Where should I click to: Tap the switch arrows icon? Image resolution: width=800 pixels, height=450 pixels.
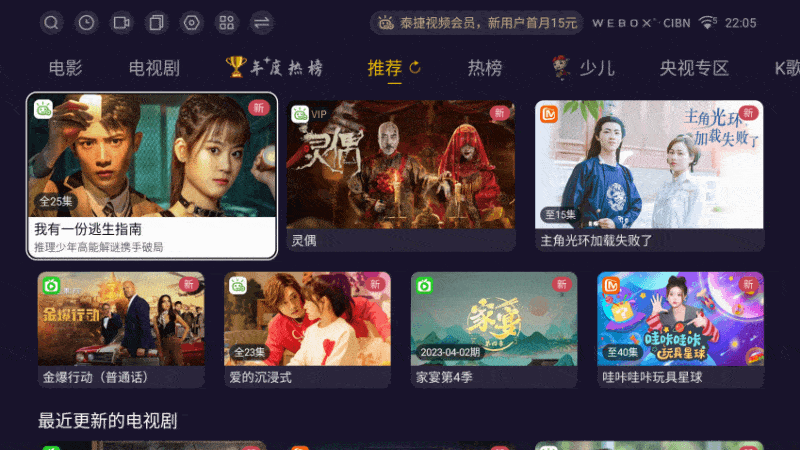[x=261, y=22]
